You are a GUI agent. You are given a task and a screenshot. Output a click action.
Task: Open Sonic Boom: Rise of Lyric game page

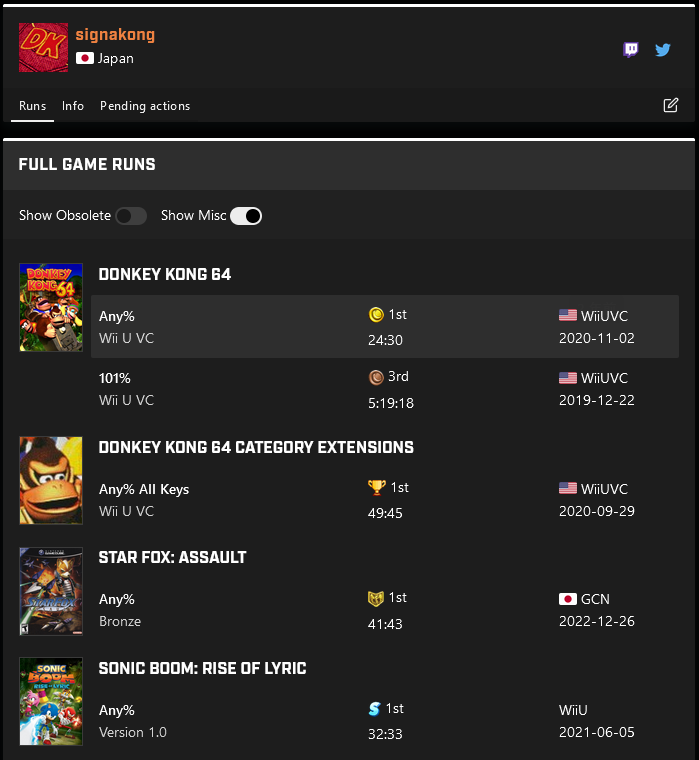[x=202, y=668]
